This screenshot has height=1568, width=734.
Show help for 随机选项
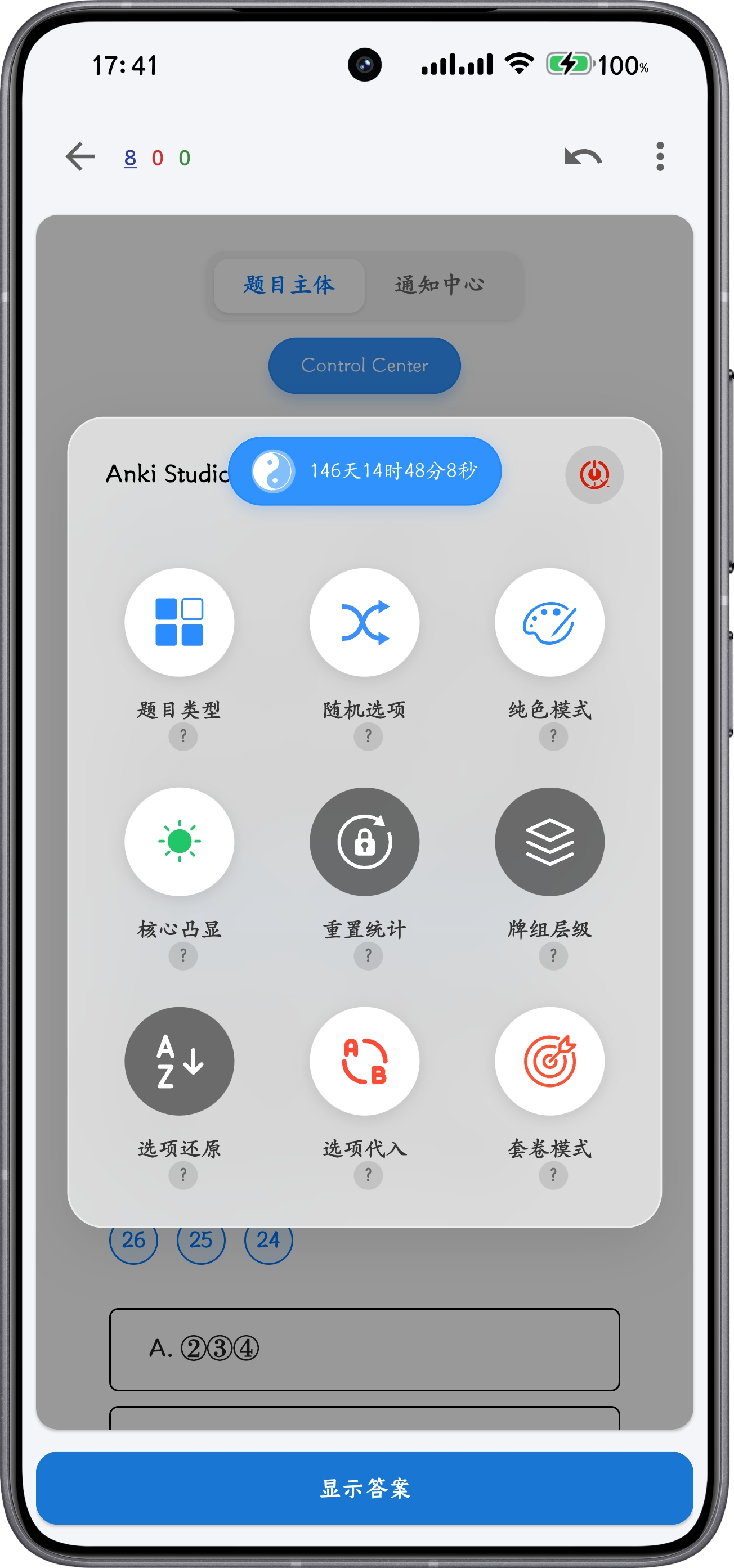[x=368, y=736]
